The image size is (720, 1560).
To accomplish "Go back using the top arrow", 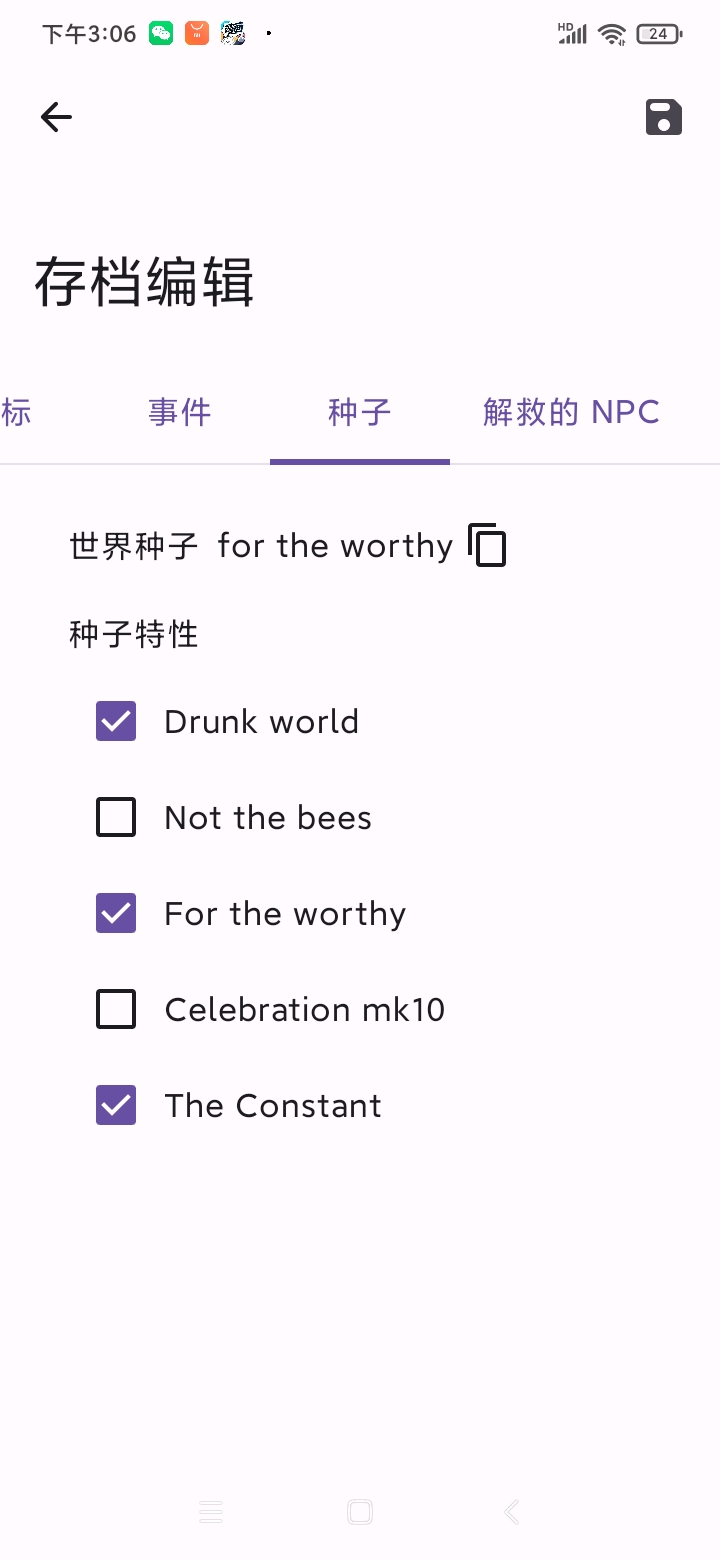I will (56, 117).
